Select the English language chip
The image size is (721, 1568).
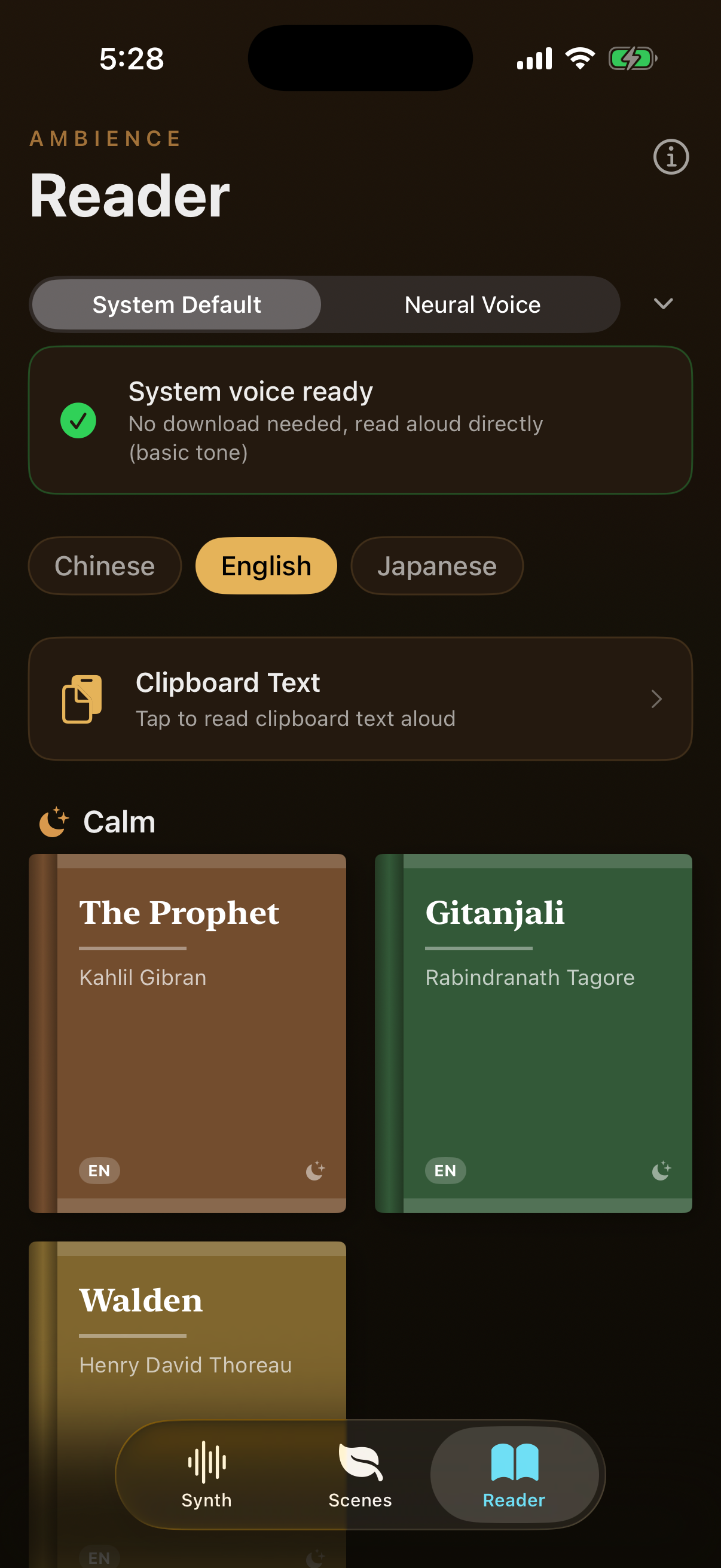coord(266,566)
